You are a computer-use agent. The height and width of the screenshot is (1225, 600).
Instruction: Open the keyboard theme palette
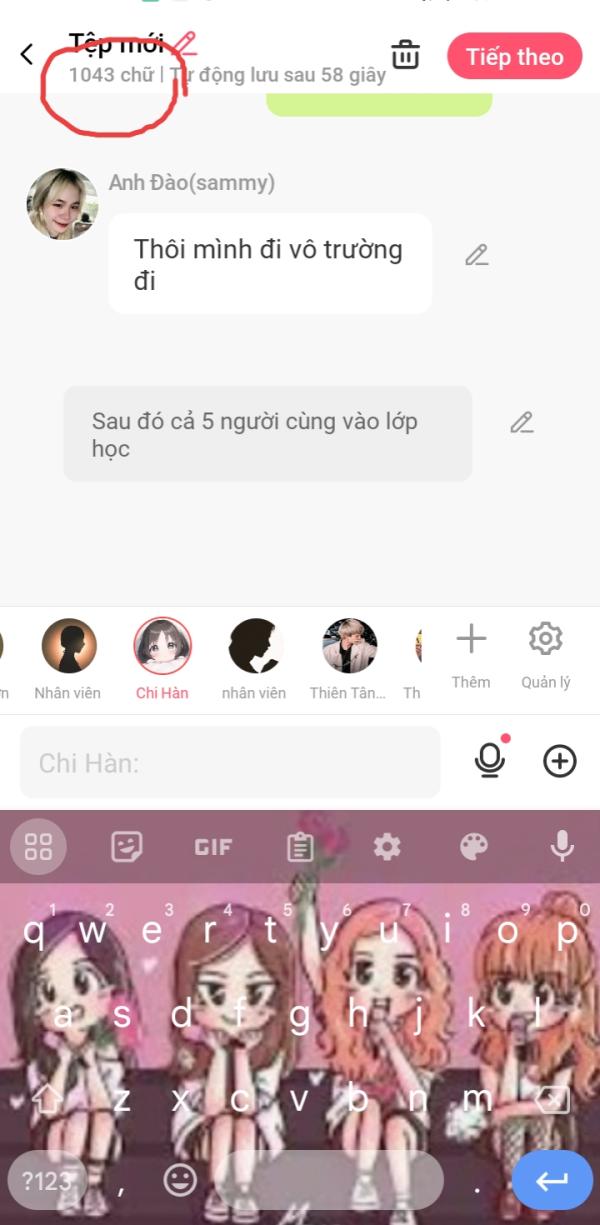click(474, 847)
